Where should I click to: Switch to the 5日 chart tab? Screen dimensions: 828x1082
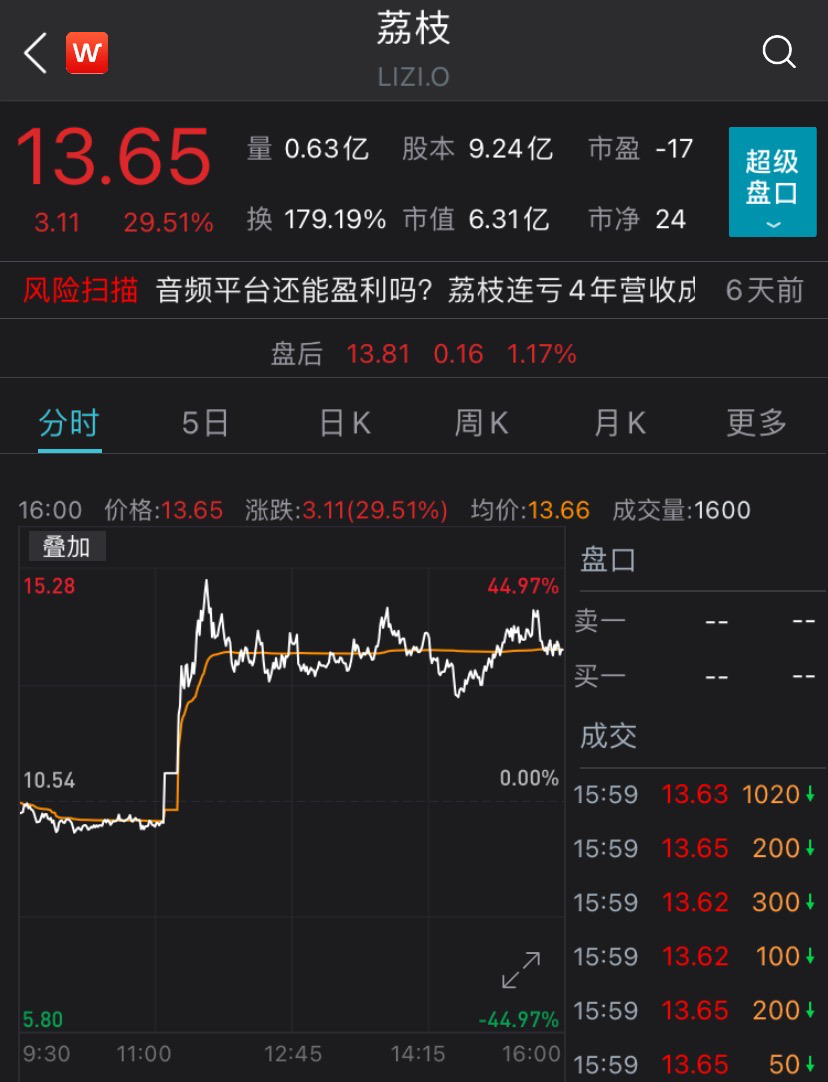[205, 423]
